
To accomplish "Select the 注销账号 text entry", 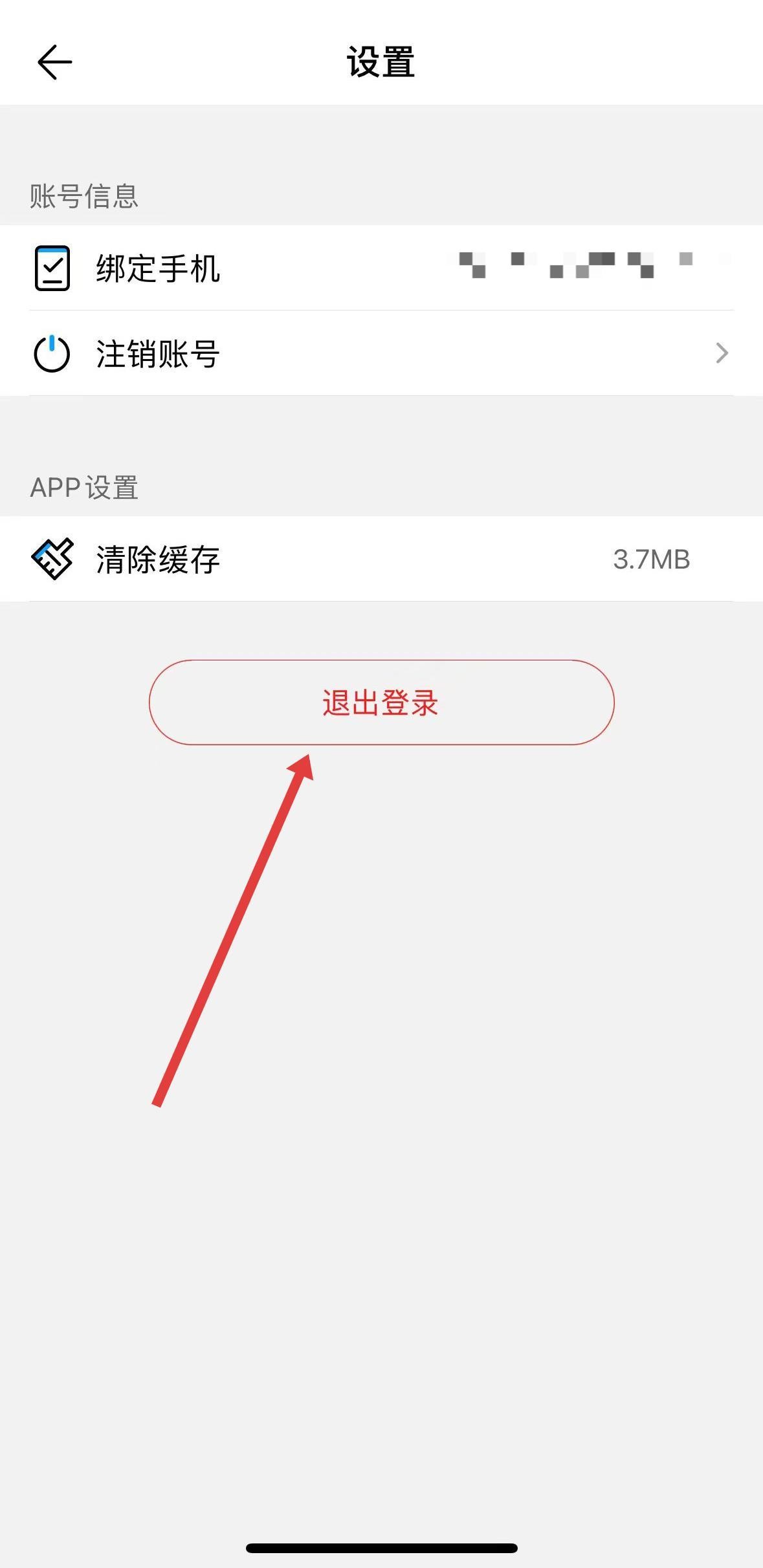I will coord(157,354).
